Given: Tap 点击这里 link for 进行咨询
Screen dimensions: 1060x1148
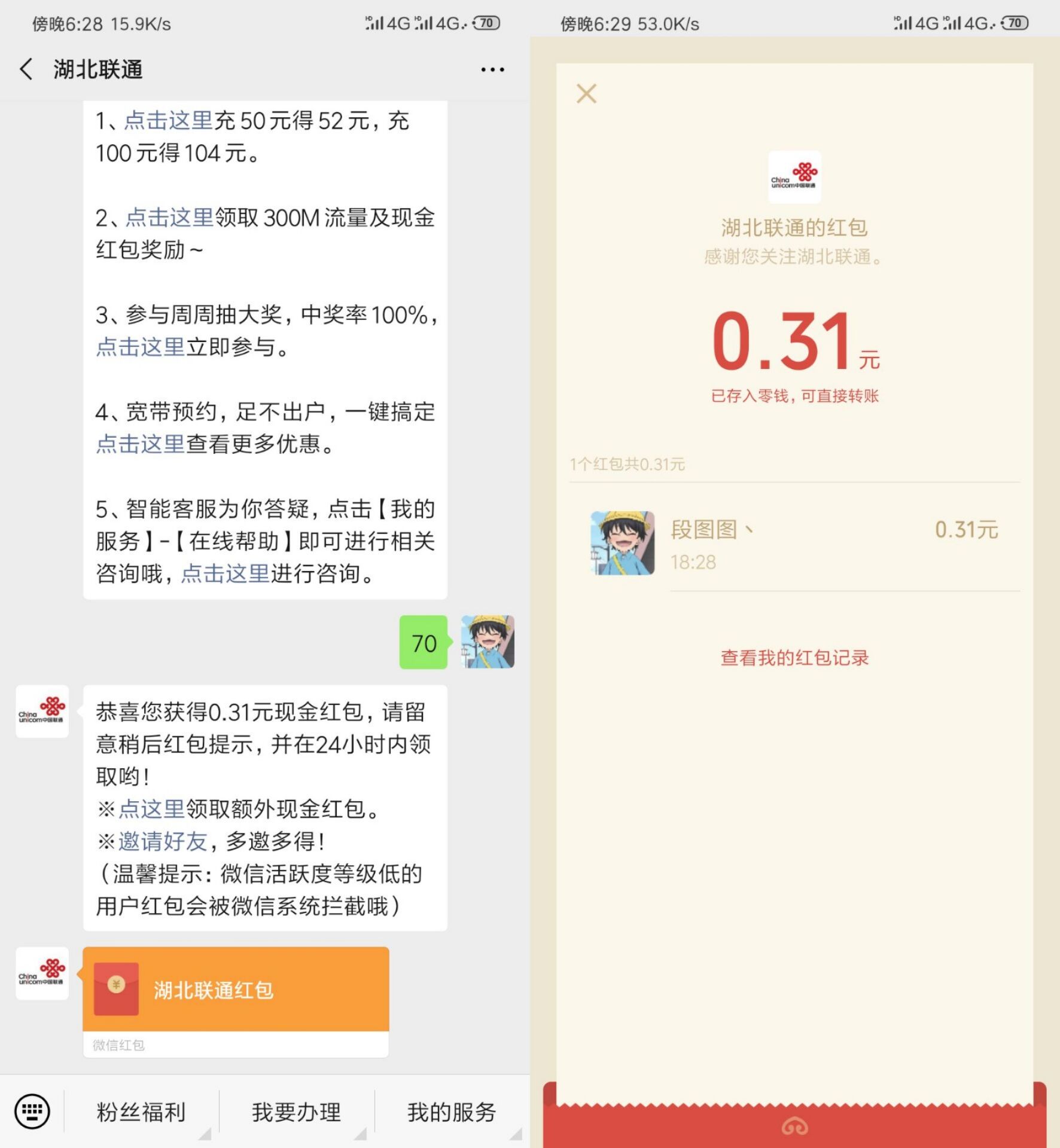Looking at the screenshot, I should coord(225,573).
